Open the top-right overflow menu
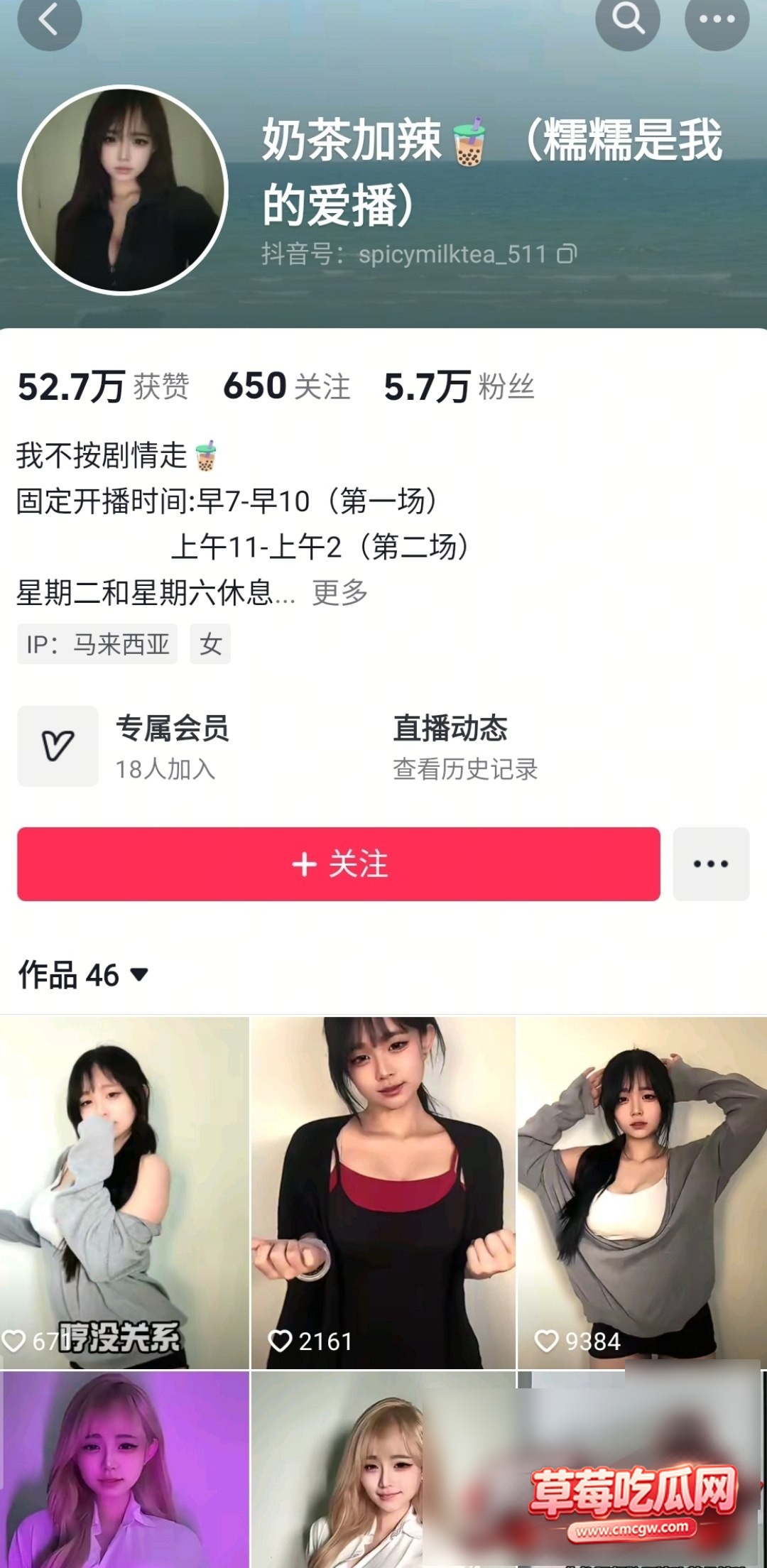Viewport: 767px width, 1568px height. [717, 19]
